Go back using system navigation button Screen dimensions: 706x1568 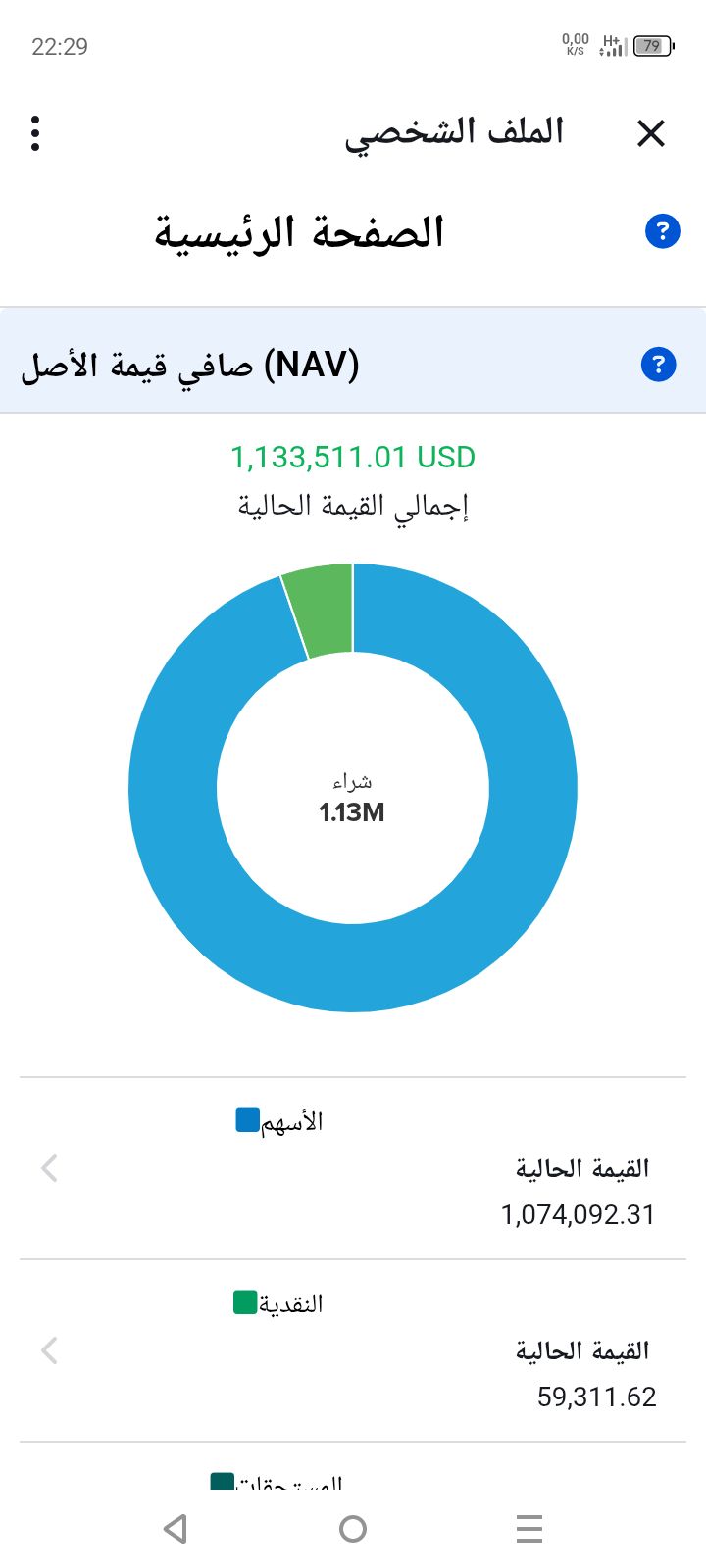pyautogui.click(x=176, y=1528)
